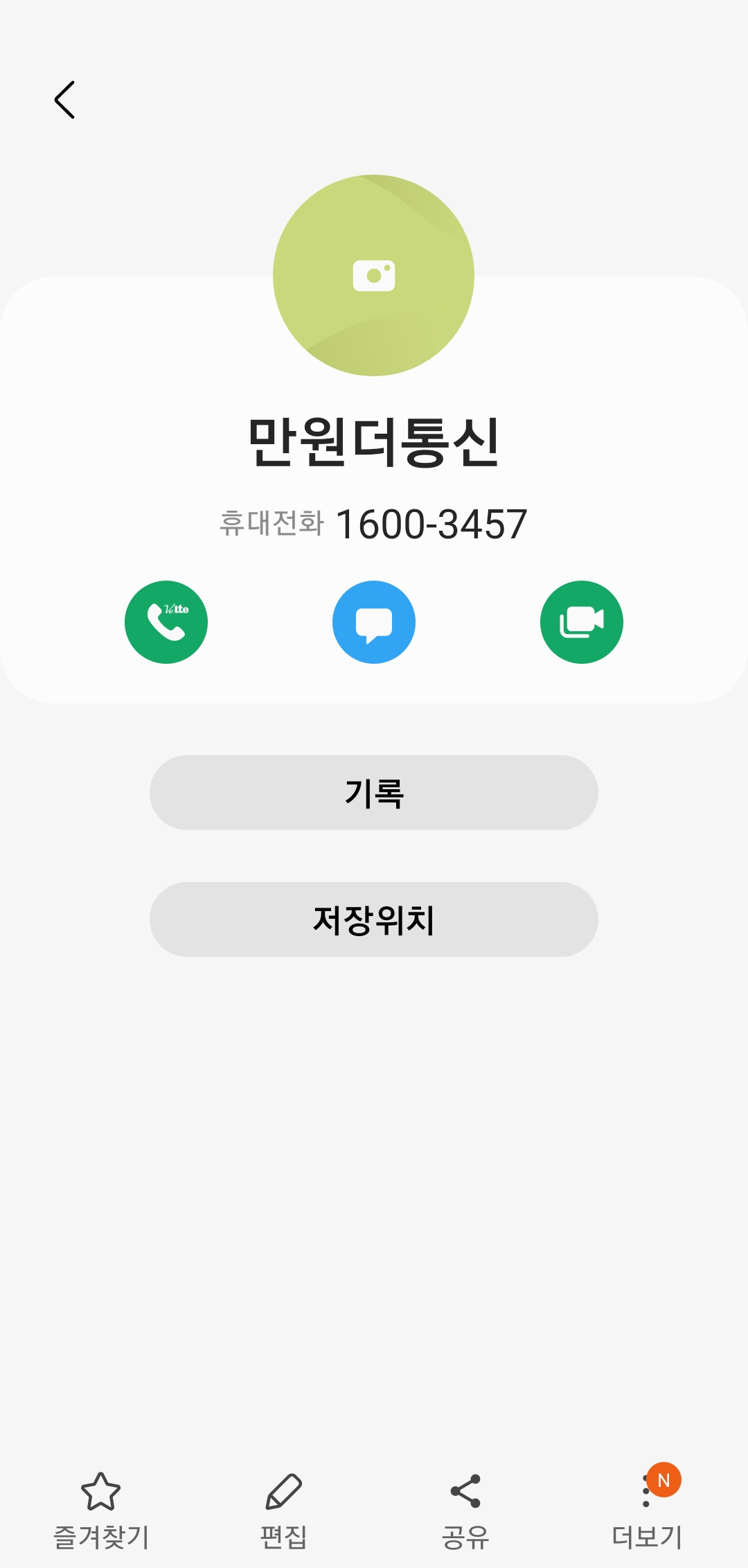Go back using the top arrow
The width and height of the screenshot is (748, 1568).
[64, 100]
